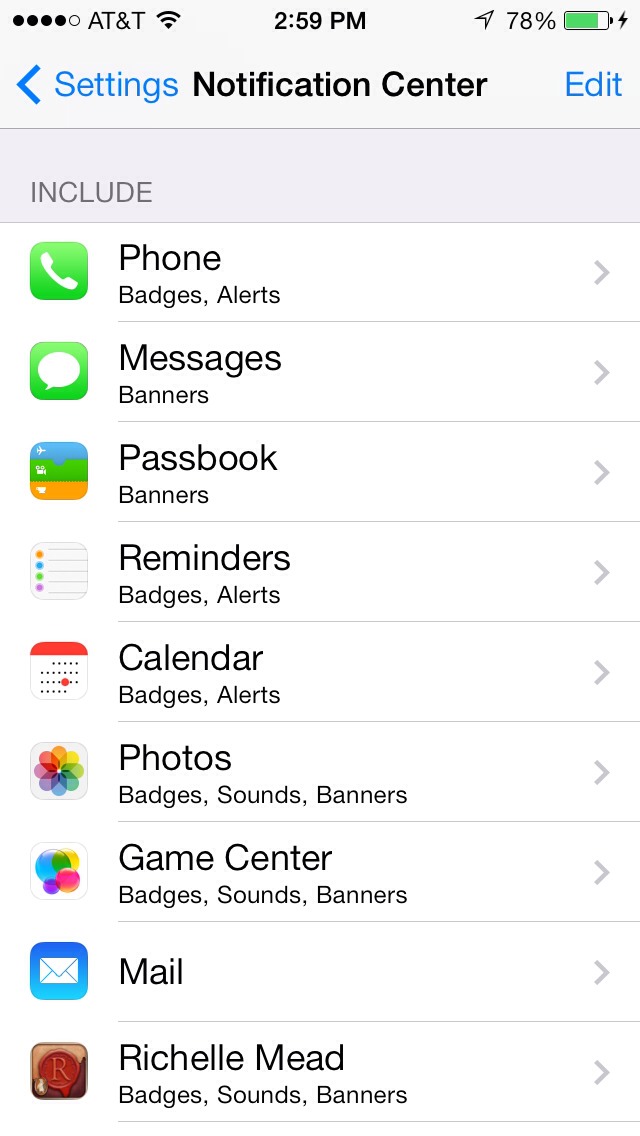Open Phone notification settings

320,272
